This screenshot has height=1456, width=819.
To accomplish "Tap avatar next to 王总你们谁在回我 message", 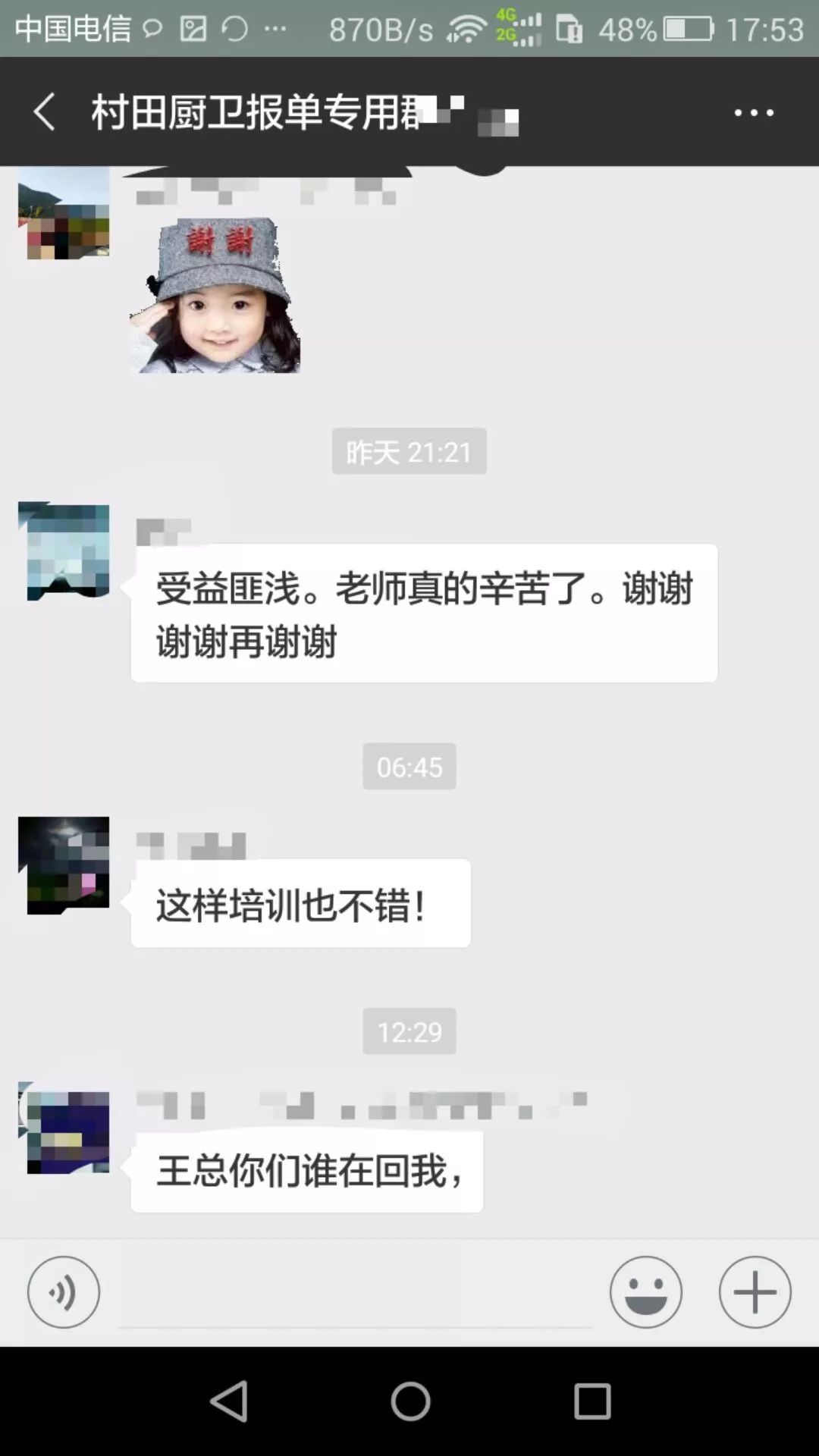I will (64, 1130).
